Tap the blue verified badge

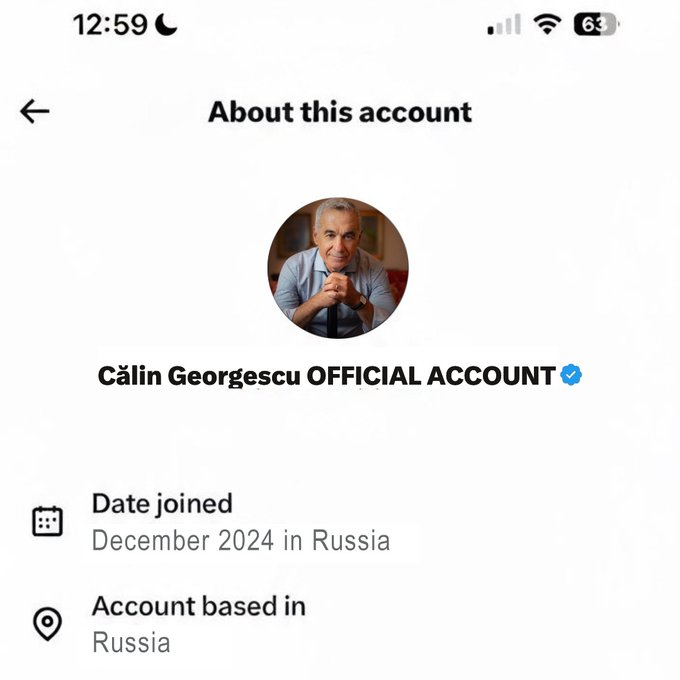(571, 375)
